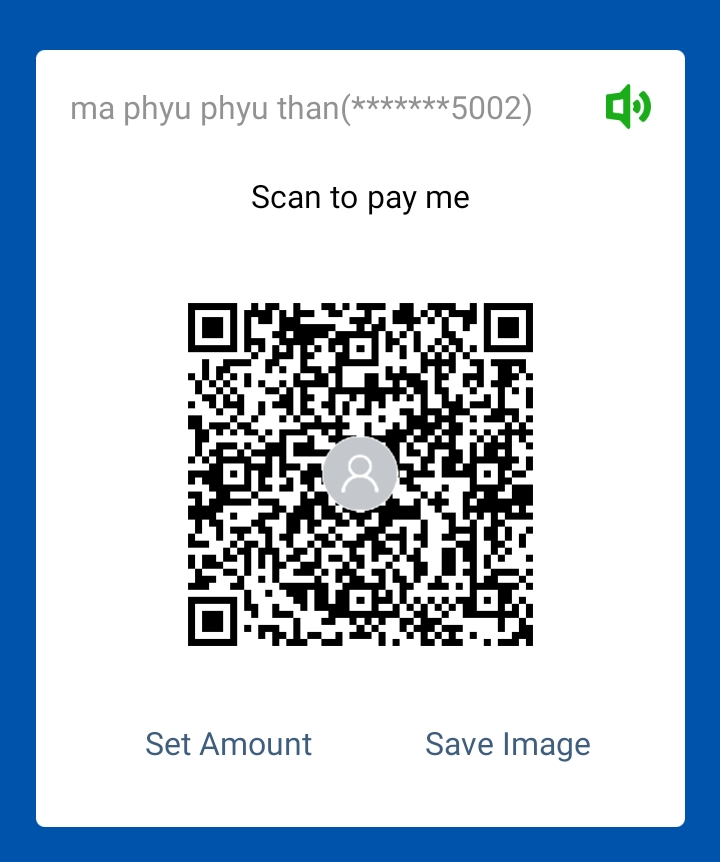
Task: Save Image of the QR code
Action: point(507,744)
